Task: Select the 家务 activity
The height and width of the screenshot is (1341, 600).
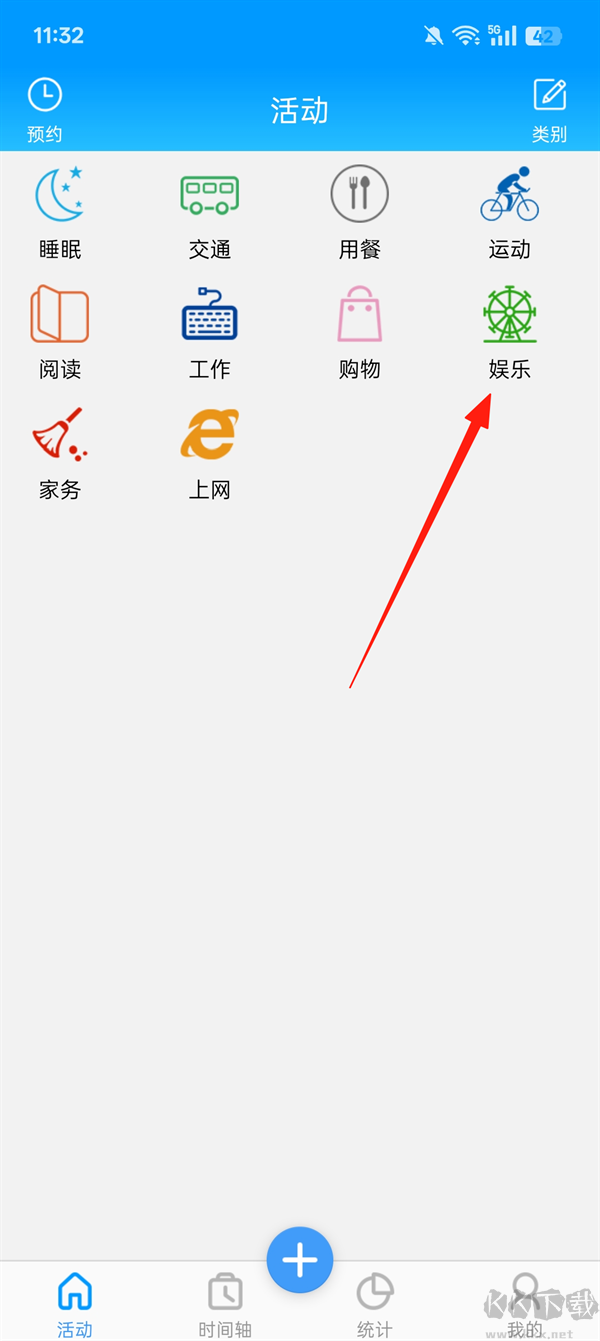Action: (60, 452)
